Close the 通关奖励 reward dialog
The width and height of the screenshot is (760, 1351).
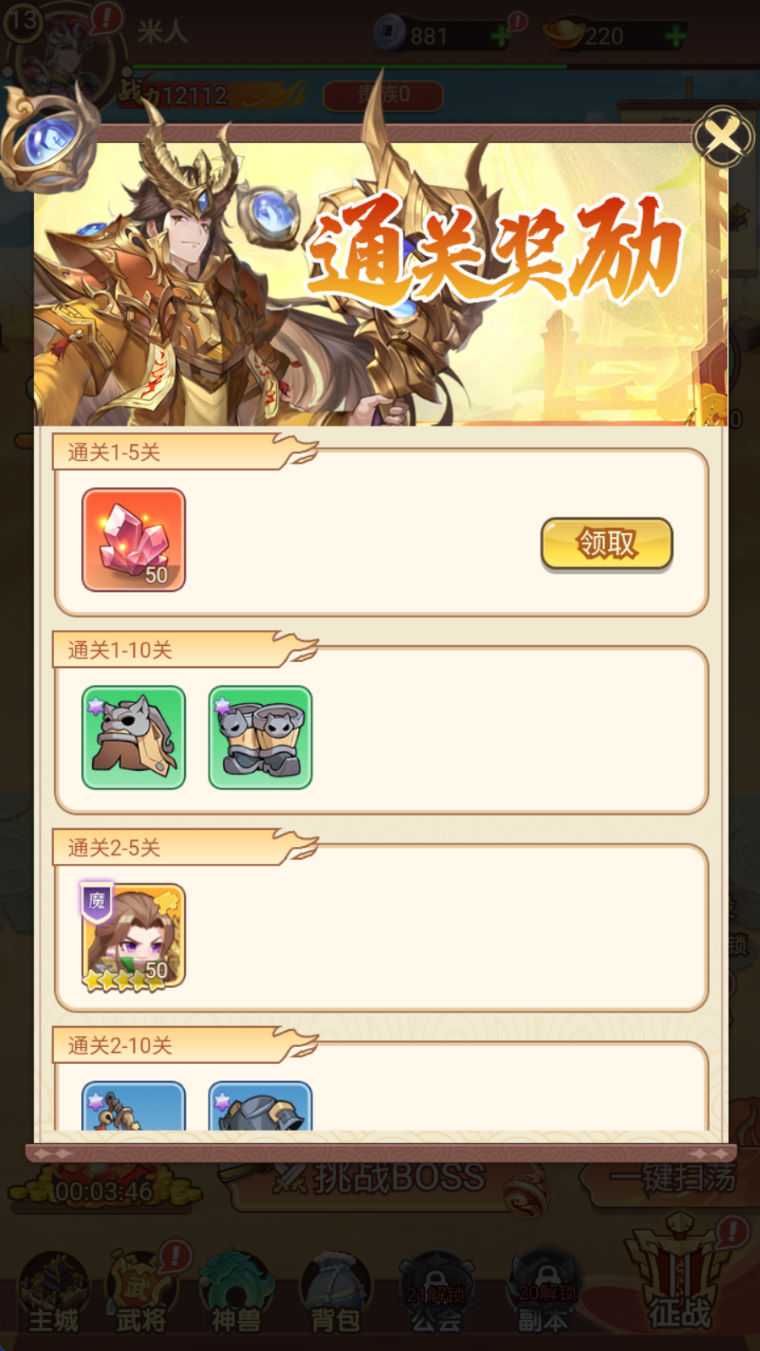coord(722,137)
